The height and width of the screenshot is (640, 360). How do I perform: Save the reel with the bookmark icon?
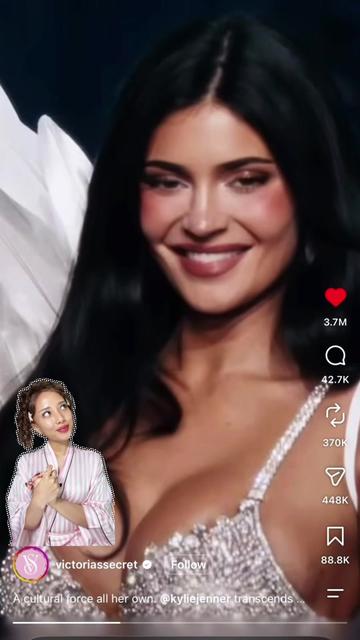click(336, 536)
